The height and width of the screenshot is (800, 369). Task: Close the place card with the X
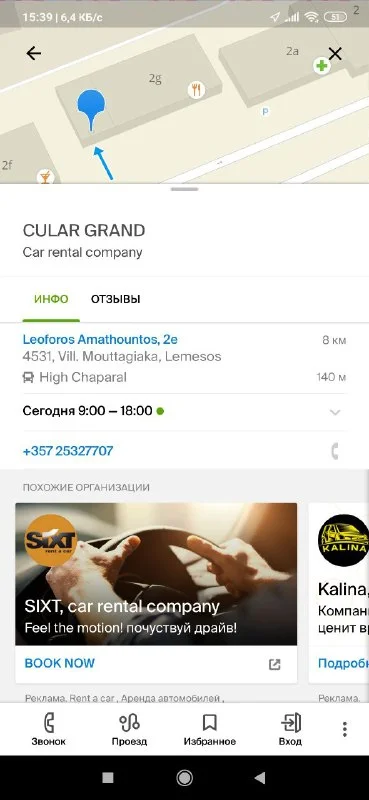tap(335, 54)
